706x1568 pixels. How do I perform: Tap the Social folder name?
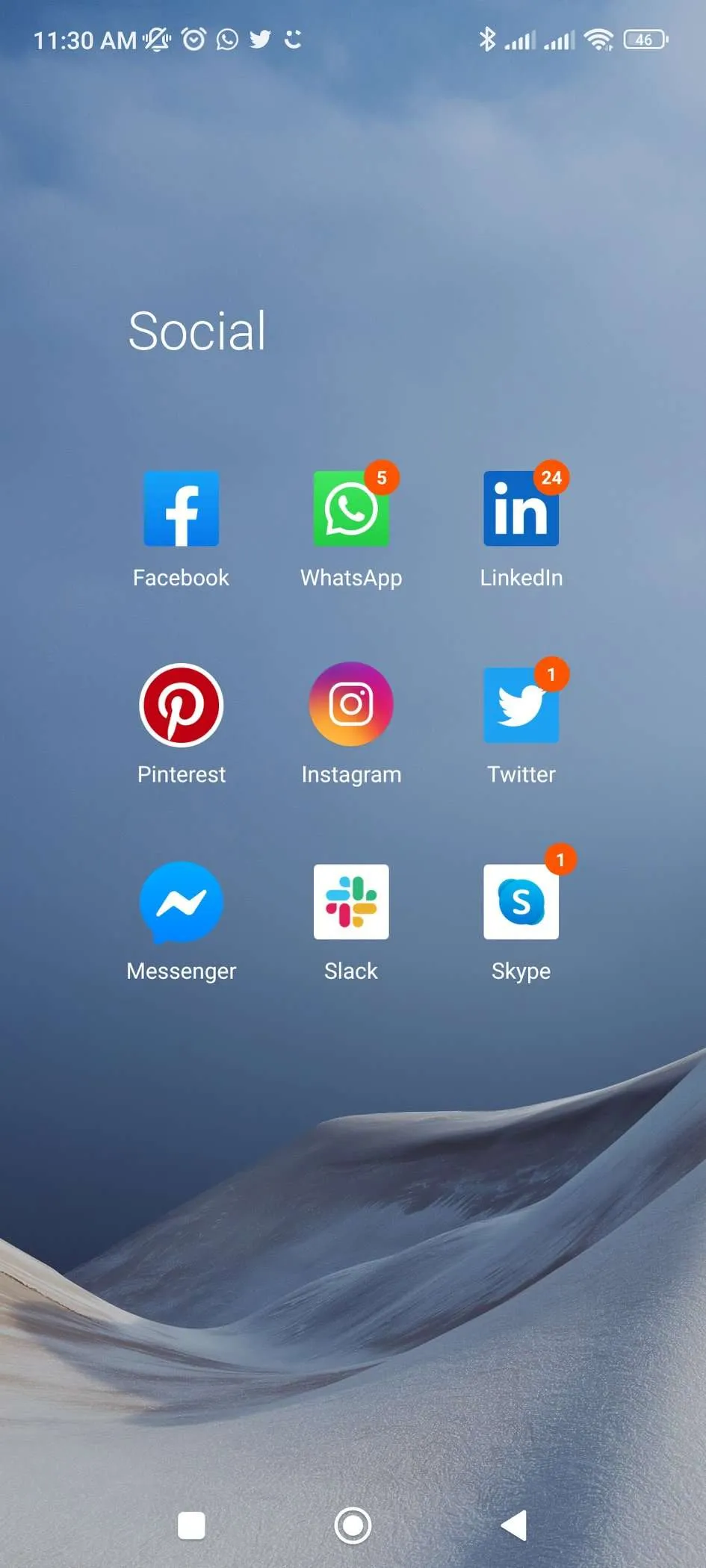197,331
